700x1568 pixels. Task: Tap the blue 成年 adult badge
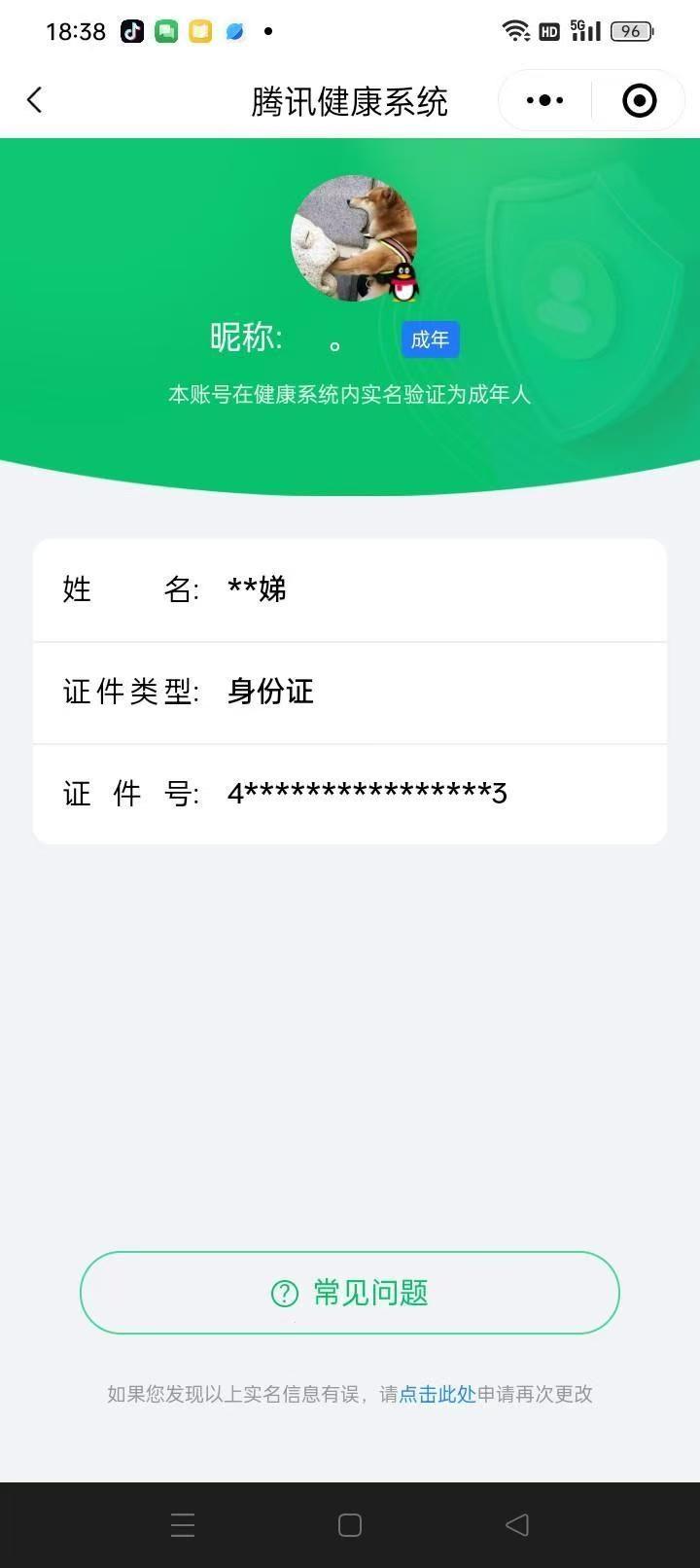pos(430,339)
